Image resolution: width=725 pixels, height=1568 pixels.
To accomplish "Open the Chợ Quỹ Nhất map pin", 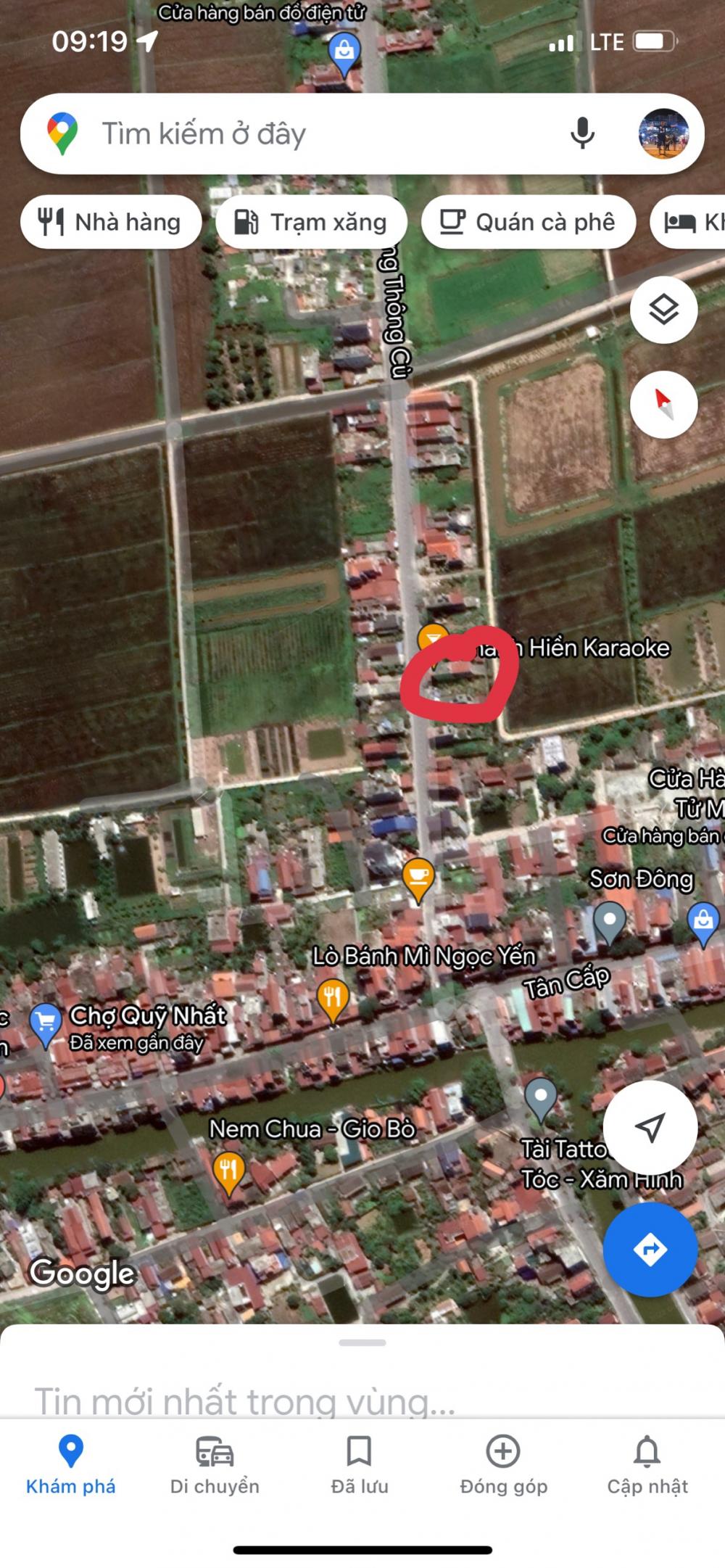I will point(45,1025).
